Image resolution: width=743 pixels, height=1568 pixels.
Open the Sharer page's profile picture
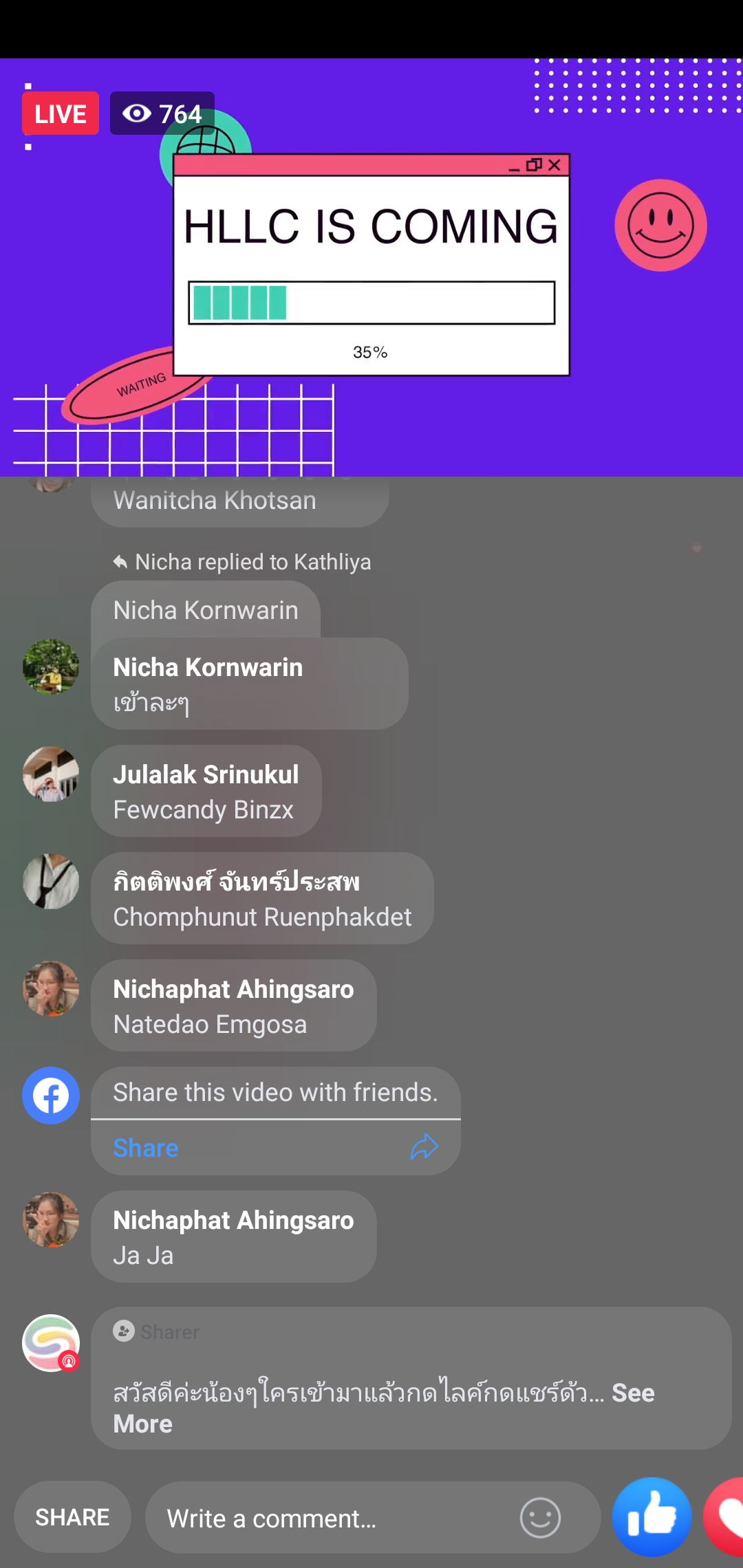click(x=51, y=1343)
